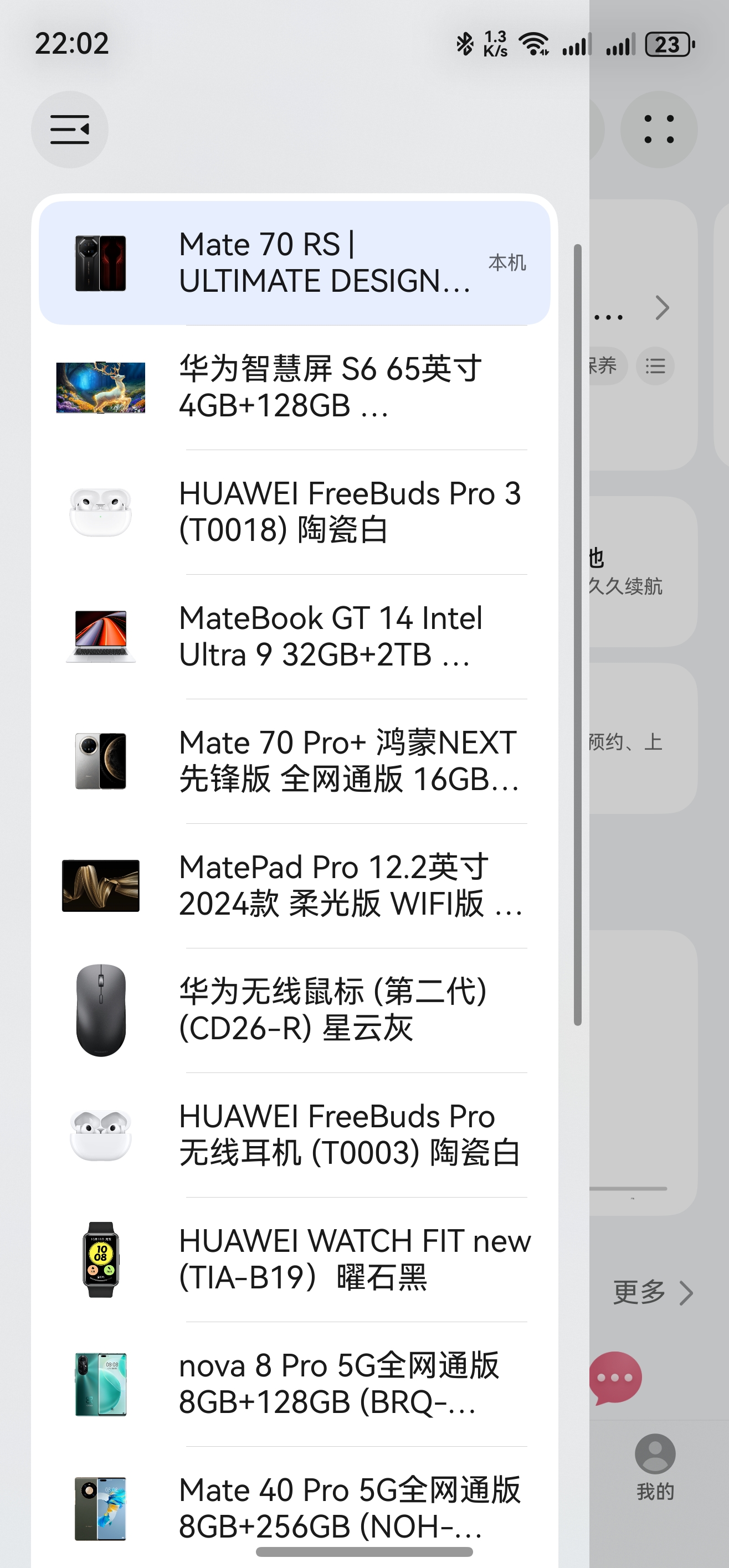Open the red chat bubble assistant
Viewport: 729px width, 1568px height.
point(615,1378)
